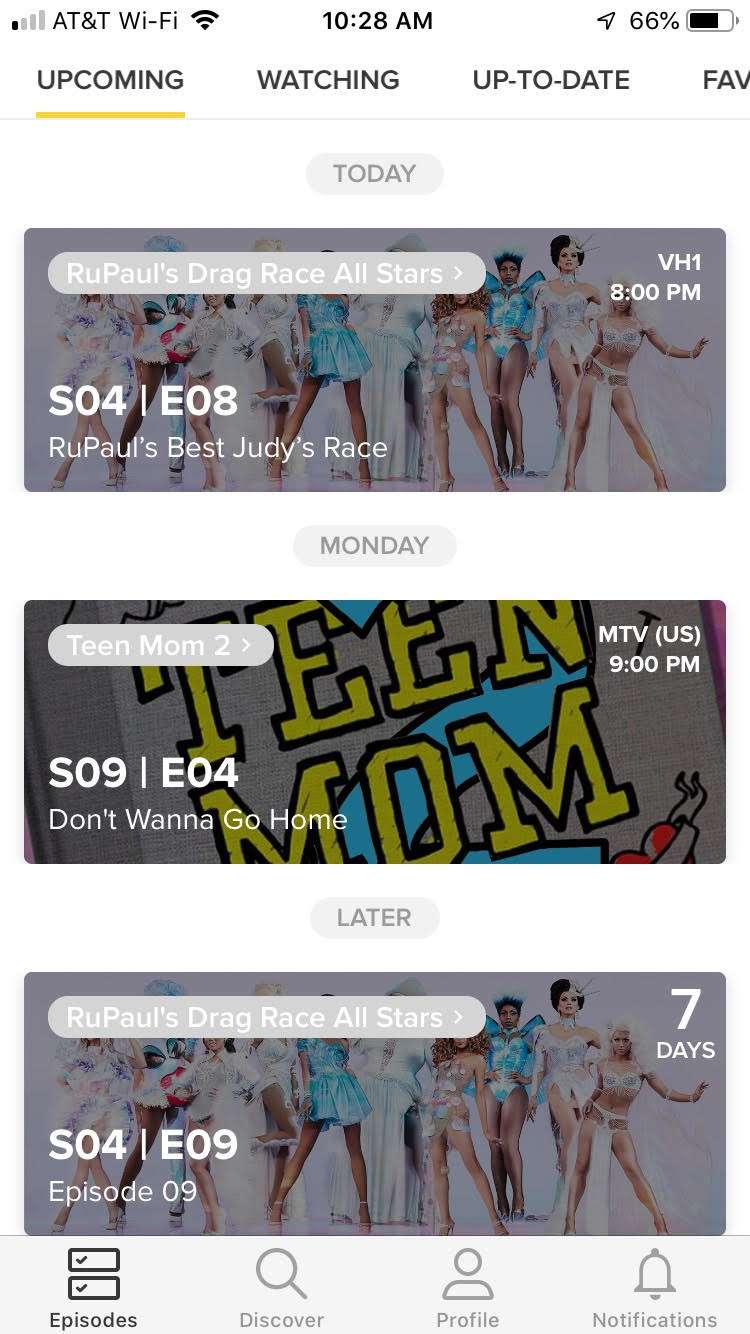The width and height of the screenshot is (750, 1334).
Task: Select the Up-To-Date tab
Action: pos(551,80)
